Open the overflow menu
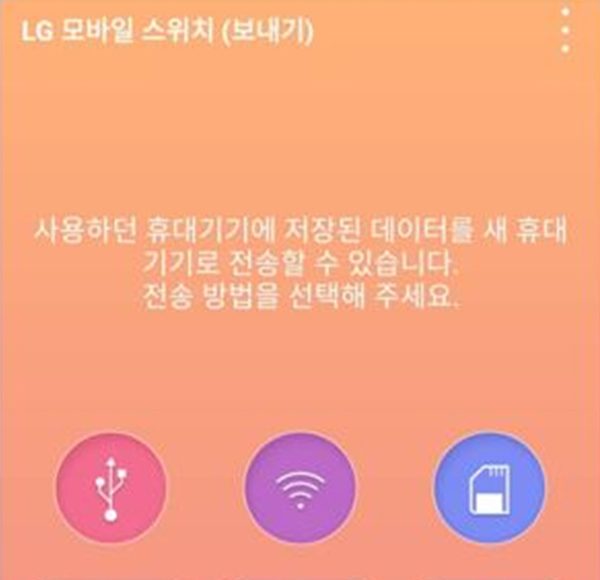The image size is (600, 580). pyautogui.click(x=566, y=32)
